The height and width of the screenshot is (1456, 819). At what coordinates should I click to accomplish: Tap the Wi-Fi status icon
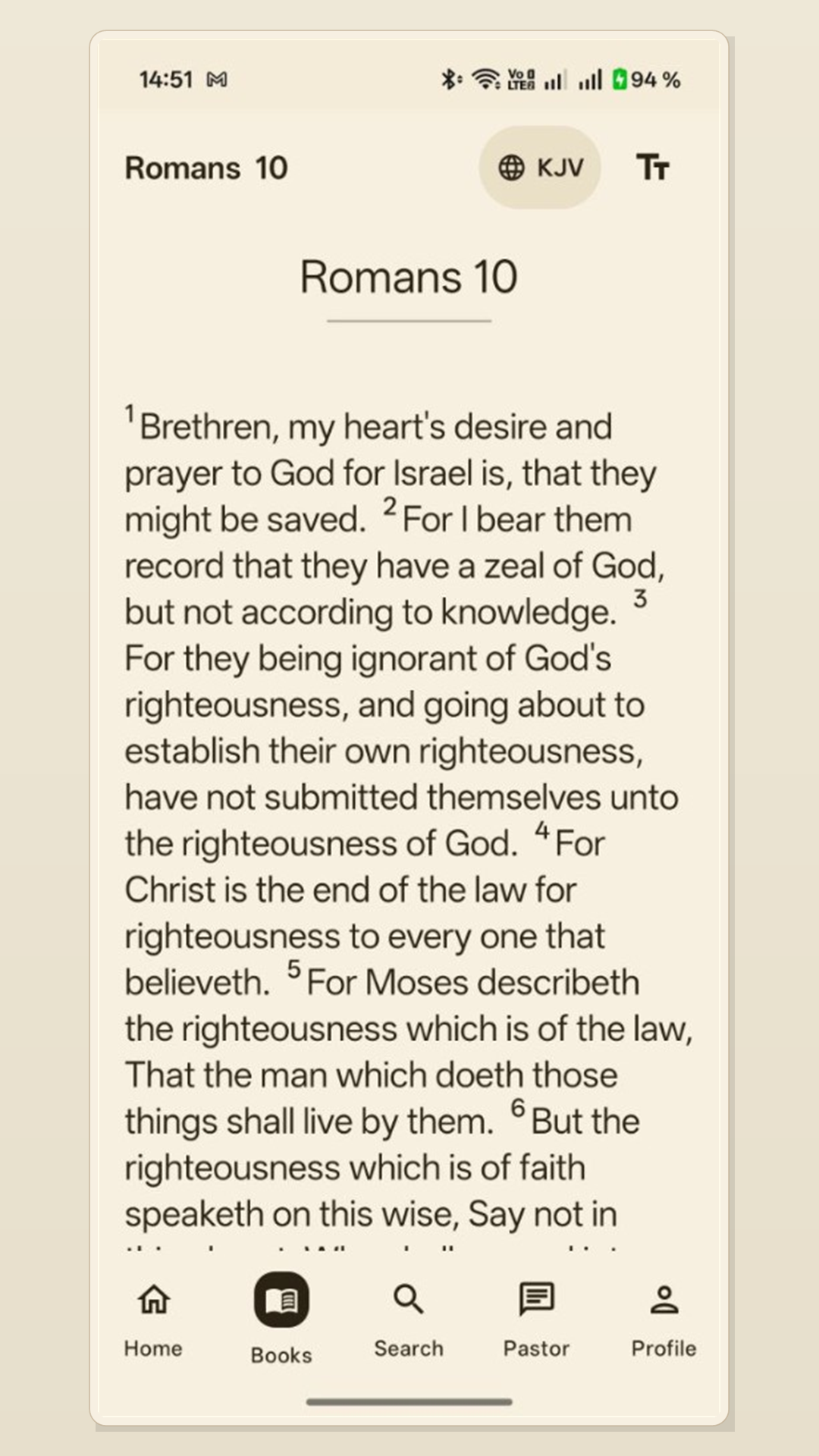[x=486, y=78]
